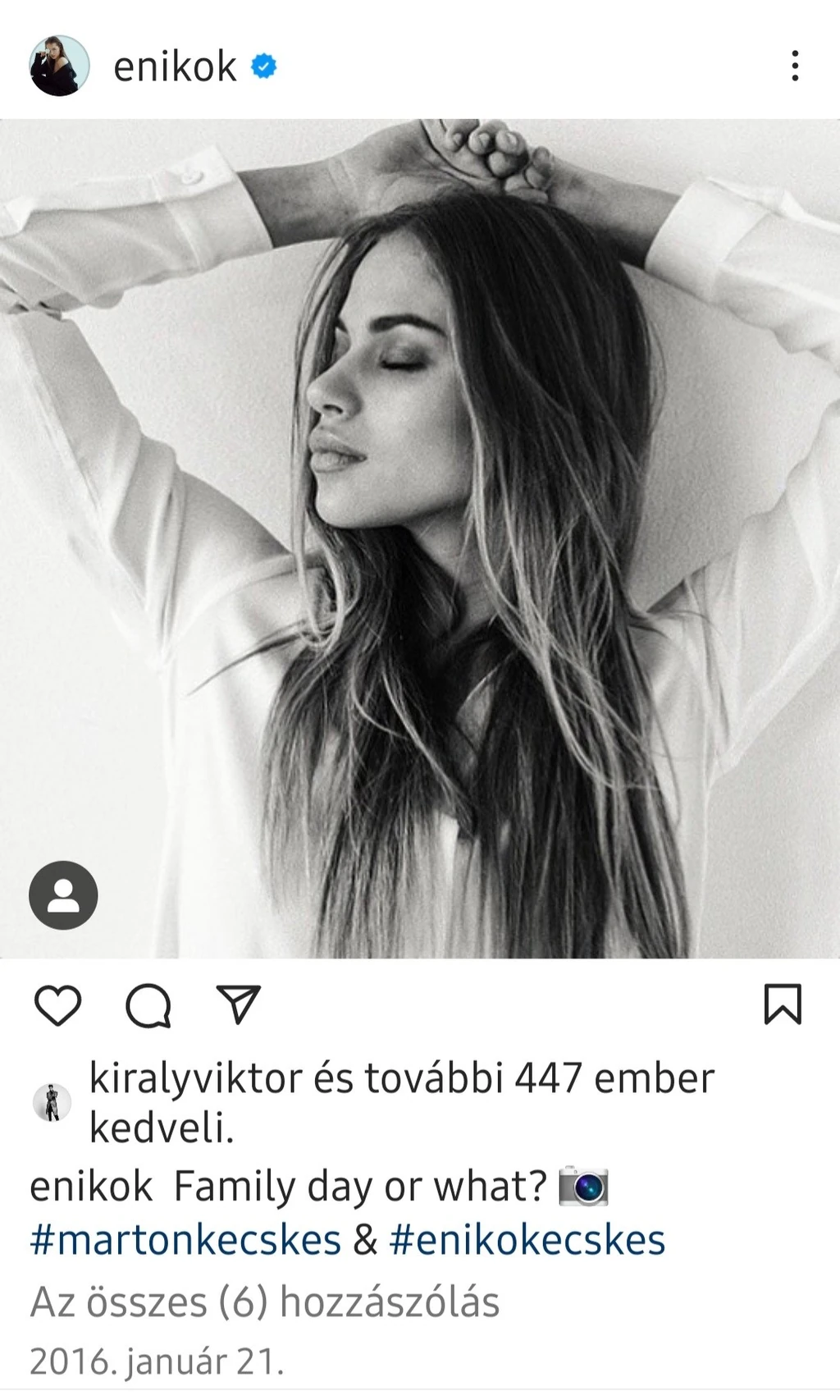The height and width of the screenshot is (1400, 840).
Task: Like this post with the heart
Action: 58,1005
